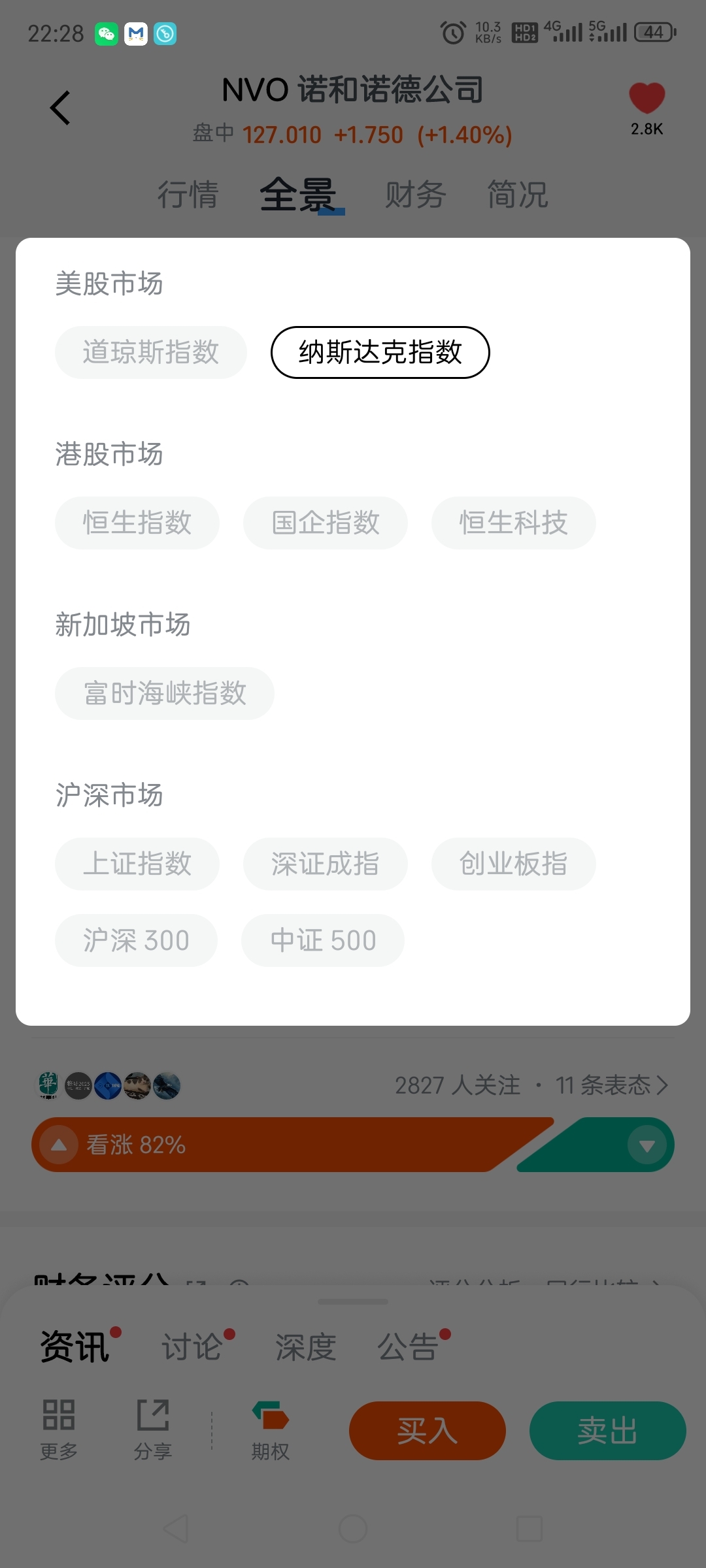Image resolution: width=706 pixels, height=1568 pixels.
Task: Tap the 买入 buy button
Action: pyautogui.click(x=428, y=1430)
